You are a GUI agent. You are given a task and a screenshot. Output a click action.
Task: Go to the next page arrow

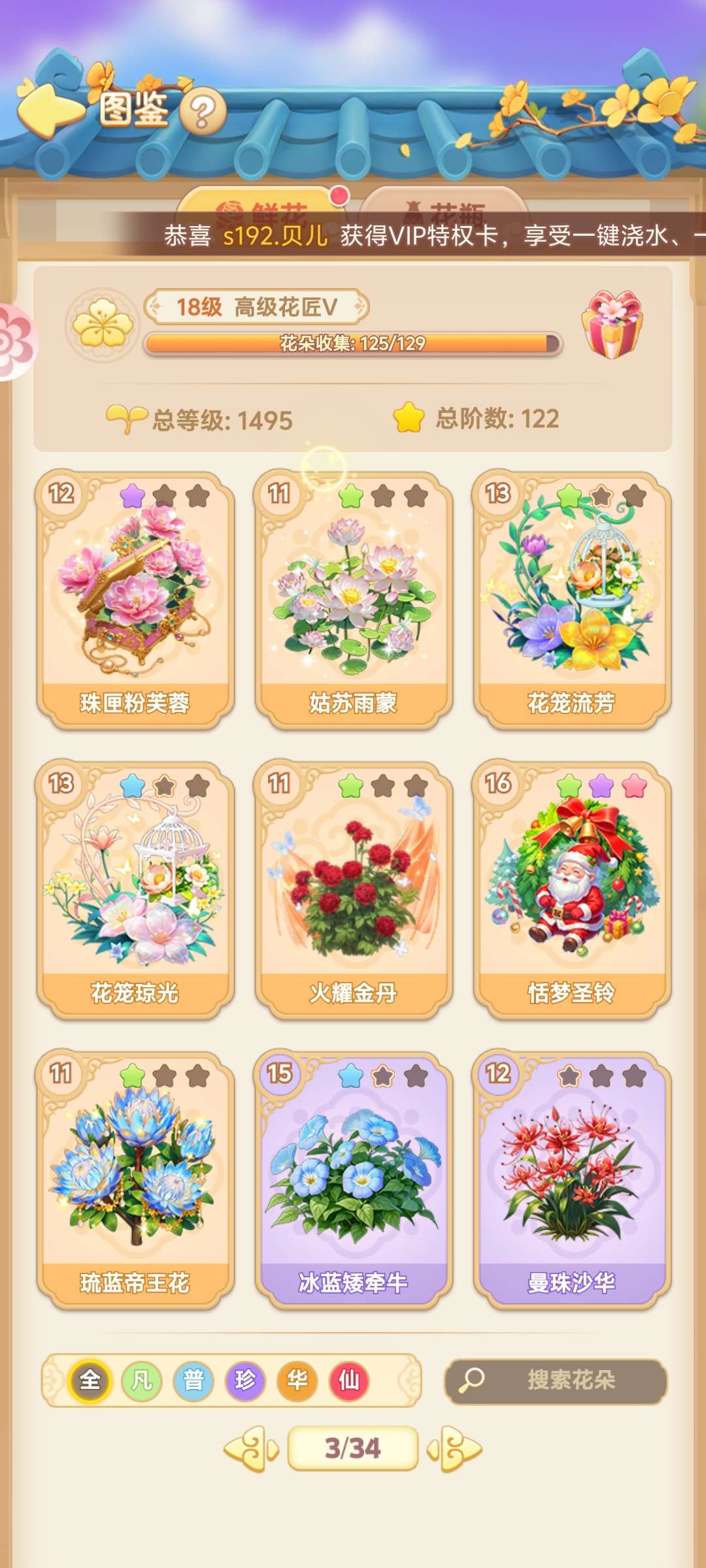(455, 1448)
